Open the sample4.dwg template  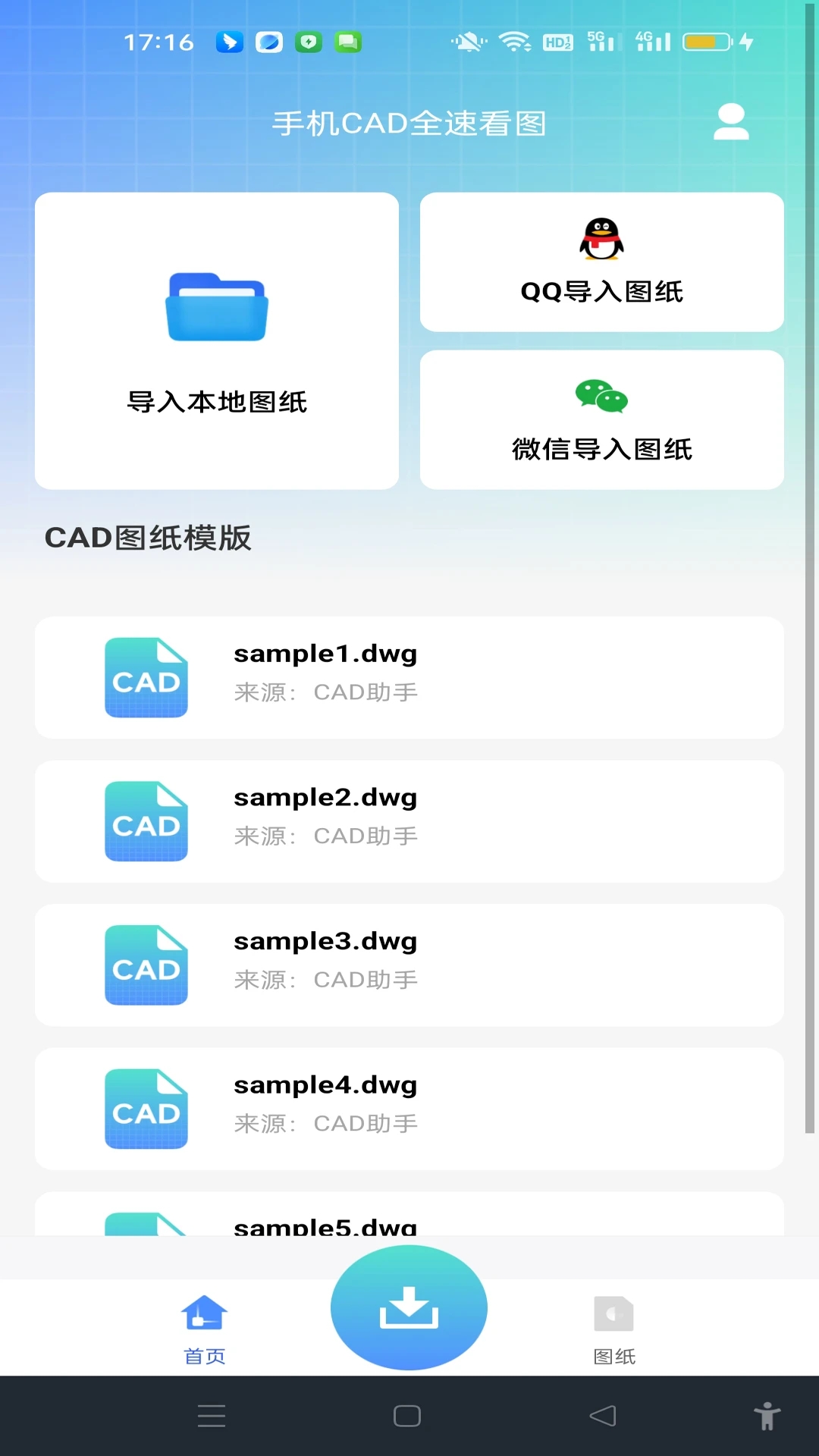[409, 1109]
